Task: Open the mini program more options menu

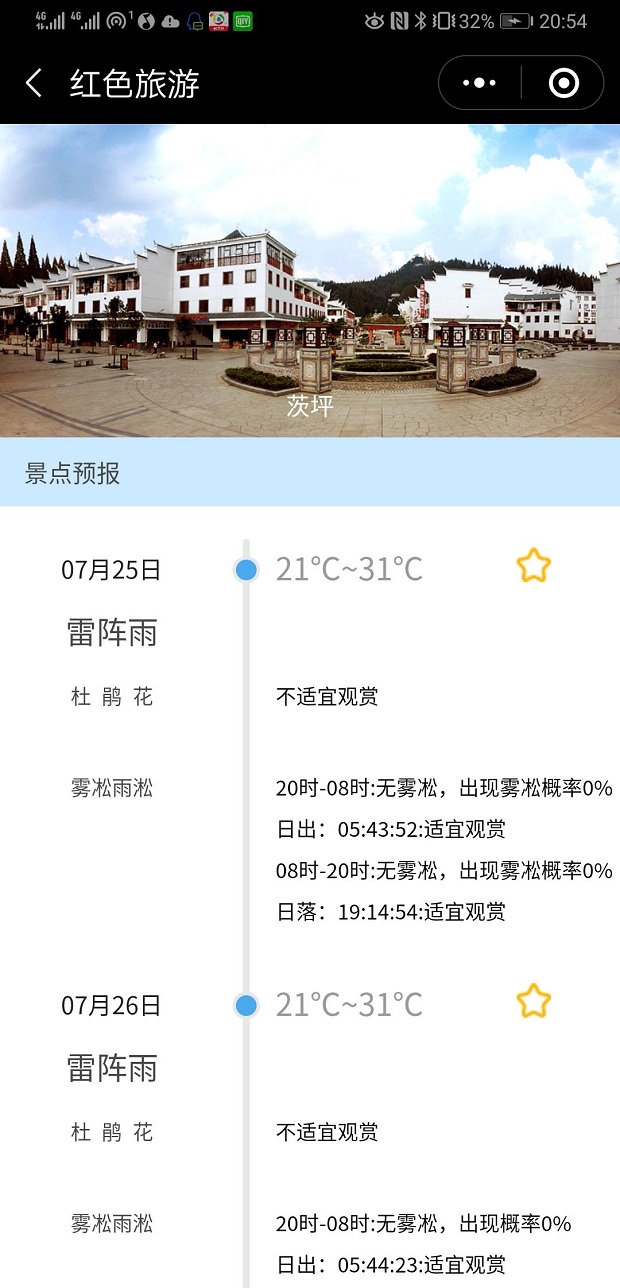Action: coord(480,83)
